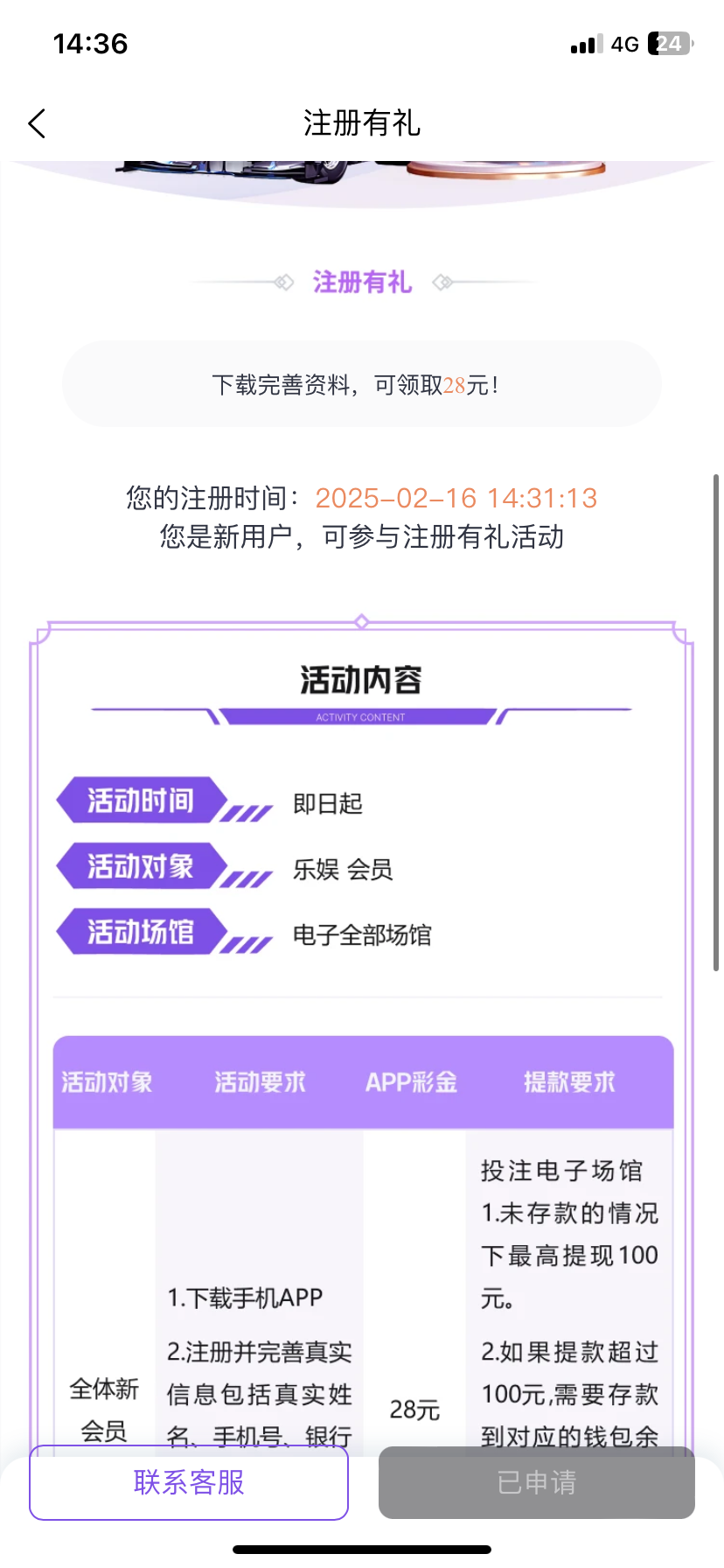Viewport: 724px width, 1568px height.
Task: Go back using the top-left arrow
Action: (x=37, y=123)
